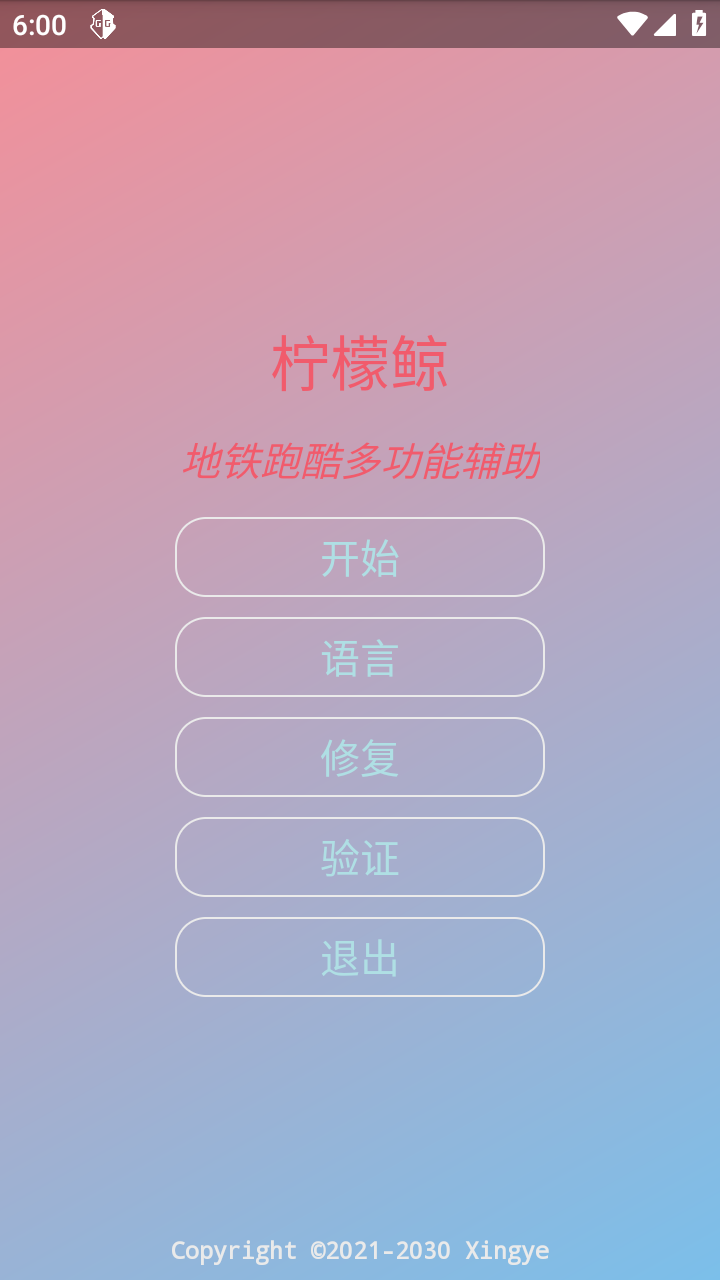Select Language from the menu list
The image size is (720, 1280).
tap(360, 657)
